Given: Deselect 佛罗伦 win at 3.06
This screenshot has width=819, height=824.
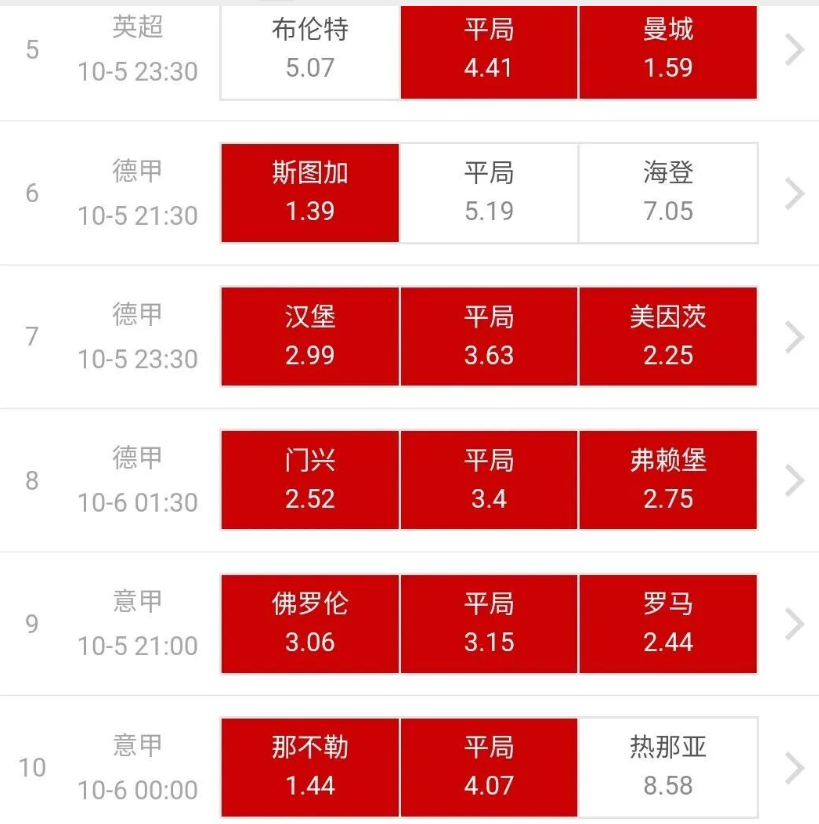Looking at the screenshot, I should [x=310, y=624].
